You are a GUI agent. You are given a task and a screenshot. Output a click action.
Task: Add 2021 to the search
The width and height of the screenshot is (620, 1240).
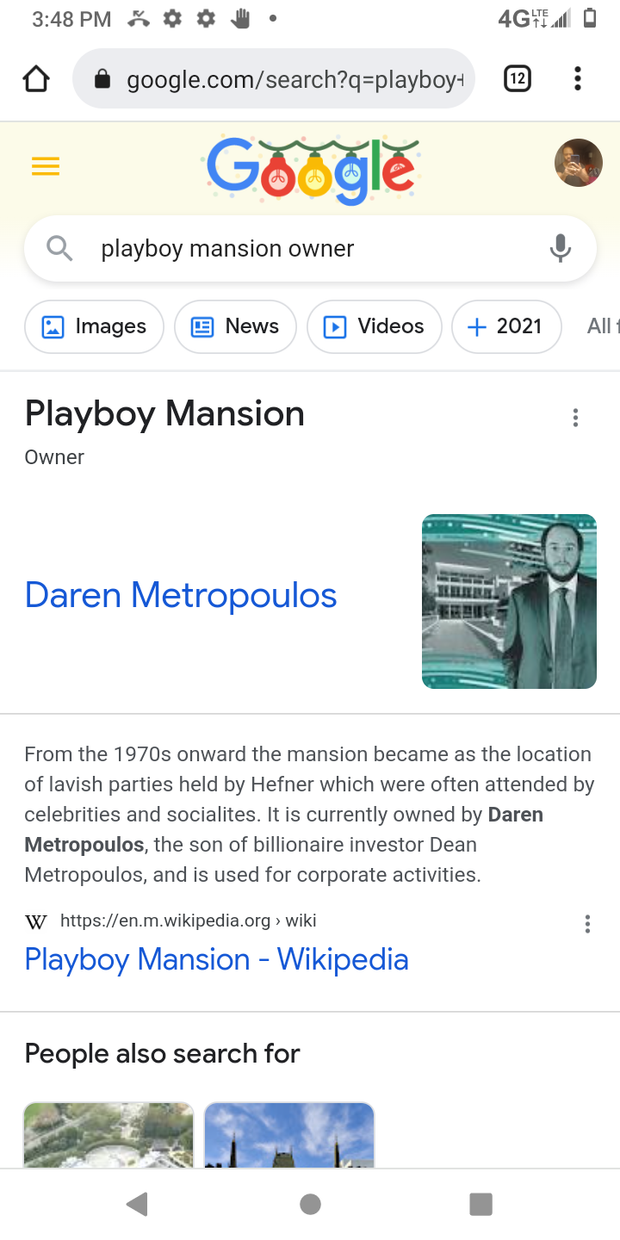point(505,327)
